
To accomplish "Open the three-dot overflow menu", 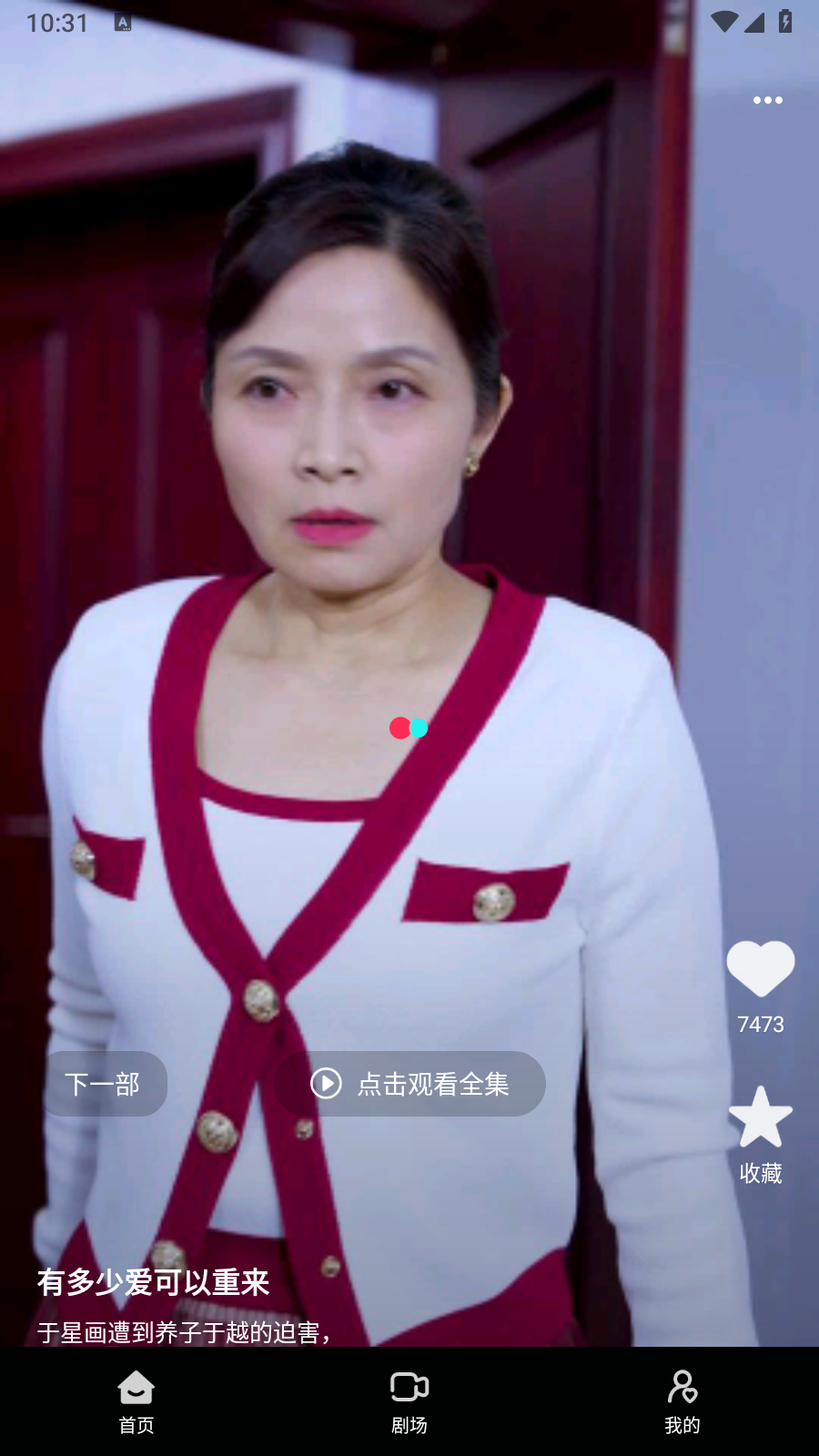I will click(767, 100).
